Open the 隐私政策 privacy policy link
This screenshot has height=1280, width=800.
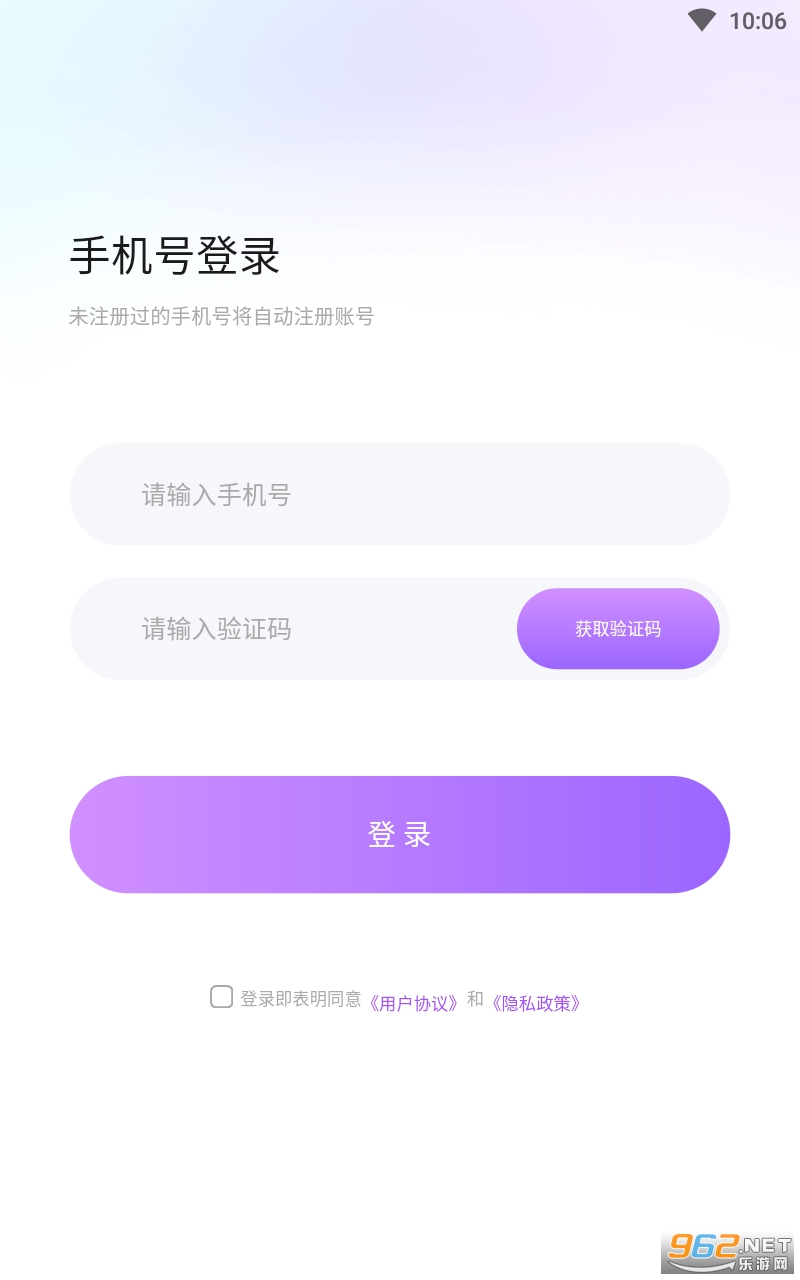536,1002
